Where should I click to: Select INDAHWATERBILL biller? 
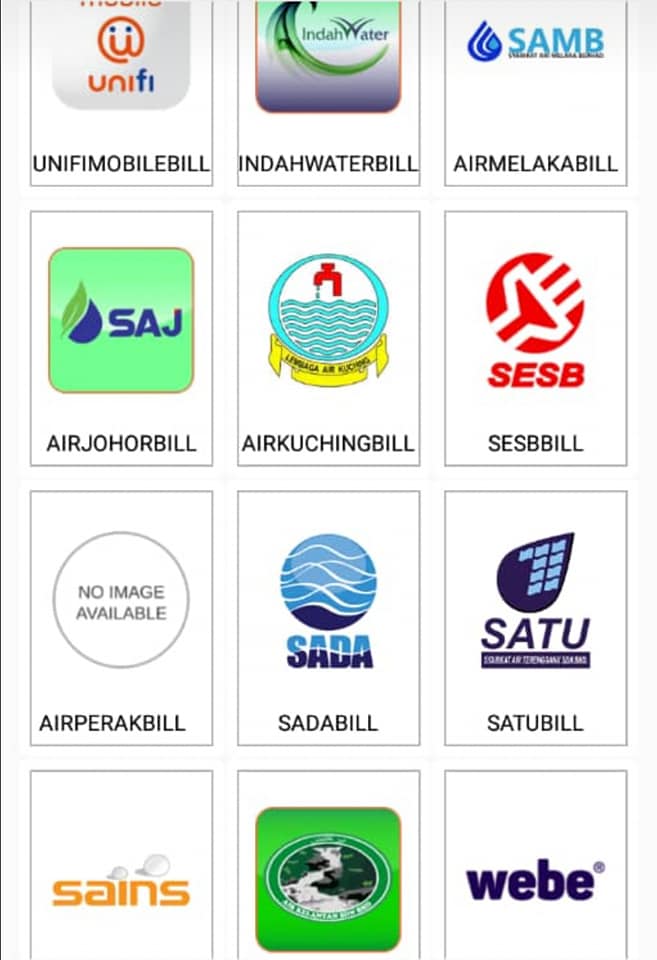tap(328, 92)
